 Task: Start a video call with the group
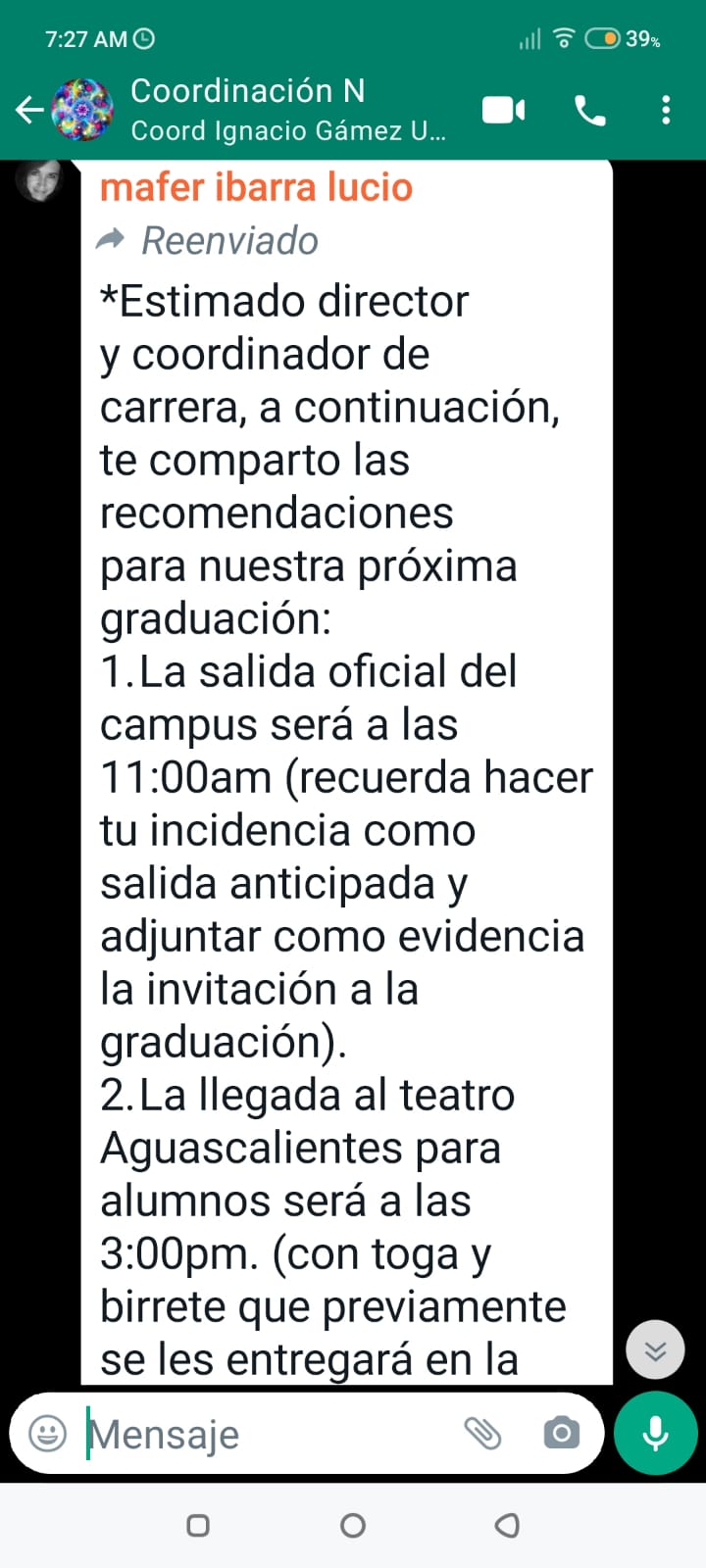coord(504,110)
